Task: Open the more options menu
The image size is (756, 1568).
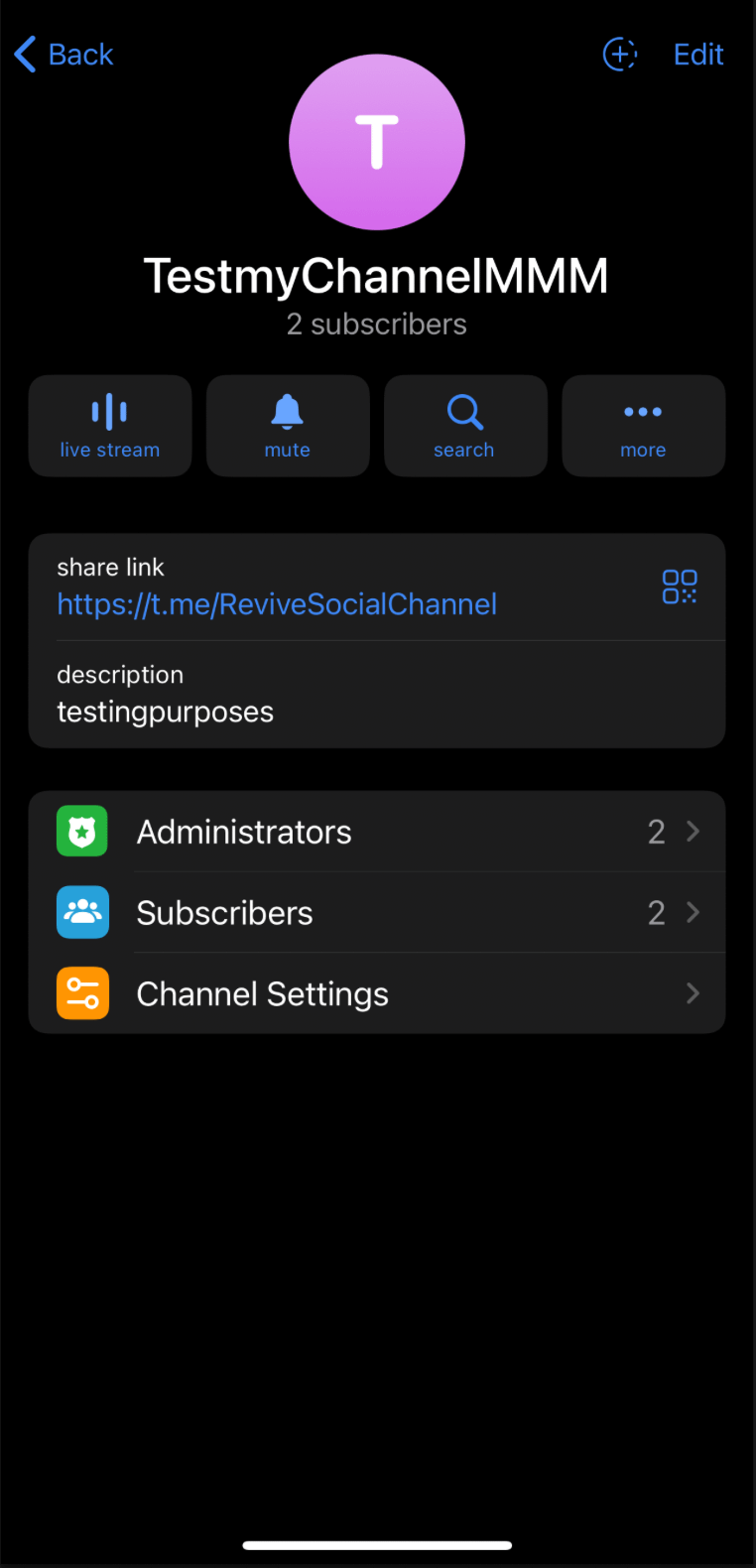Action: [x=643, y=426]
